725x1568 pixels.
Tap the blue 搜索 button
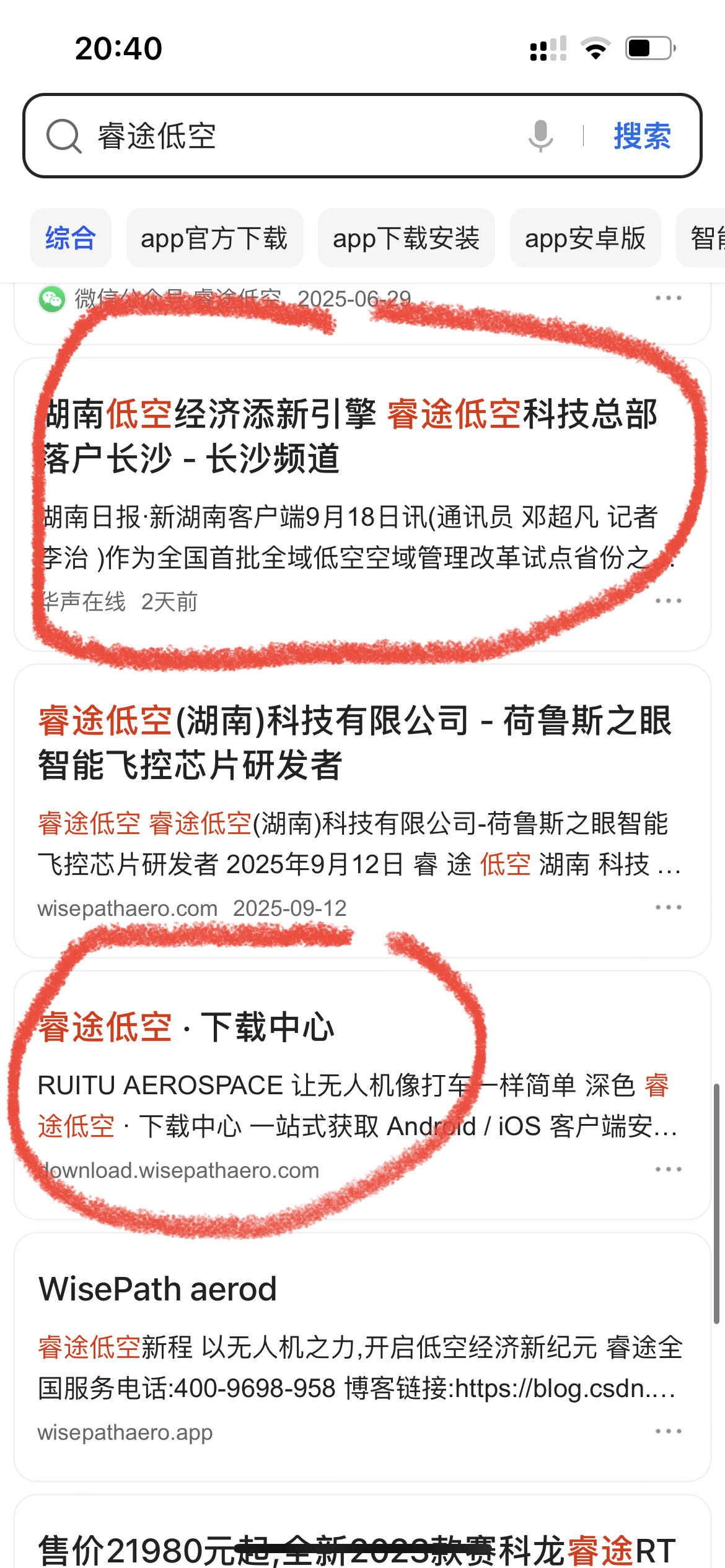click(642, 136)
